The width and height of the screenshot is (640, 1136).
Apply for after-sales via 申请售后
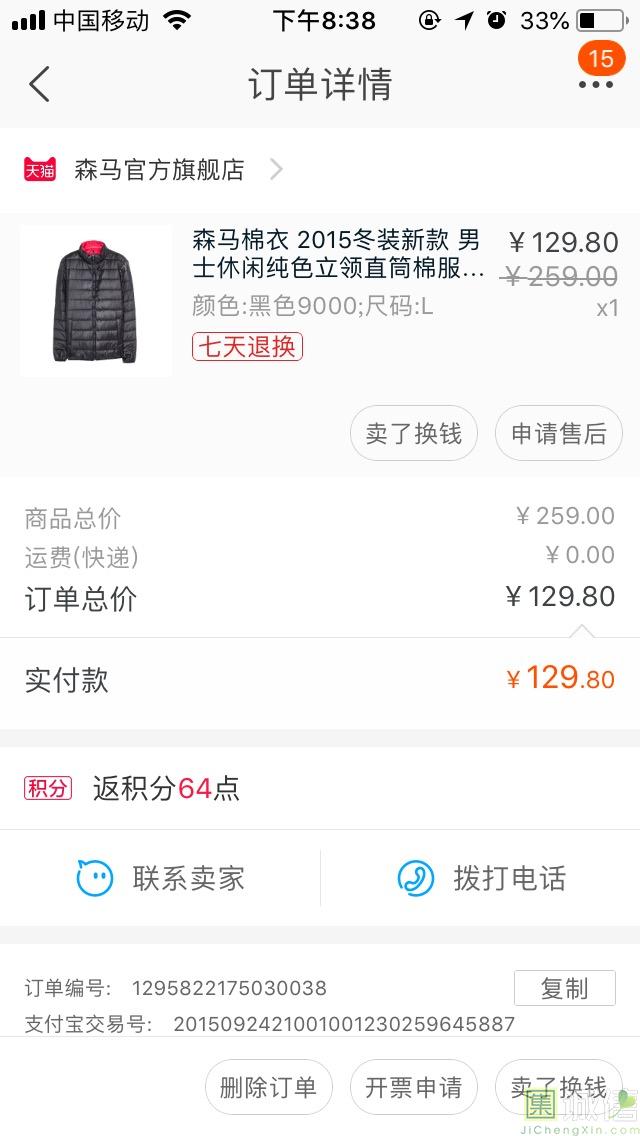pyautogui.click(x=559, y=433)
